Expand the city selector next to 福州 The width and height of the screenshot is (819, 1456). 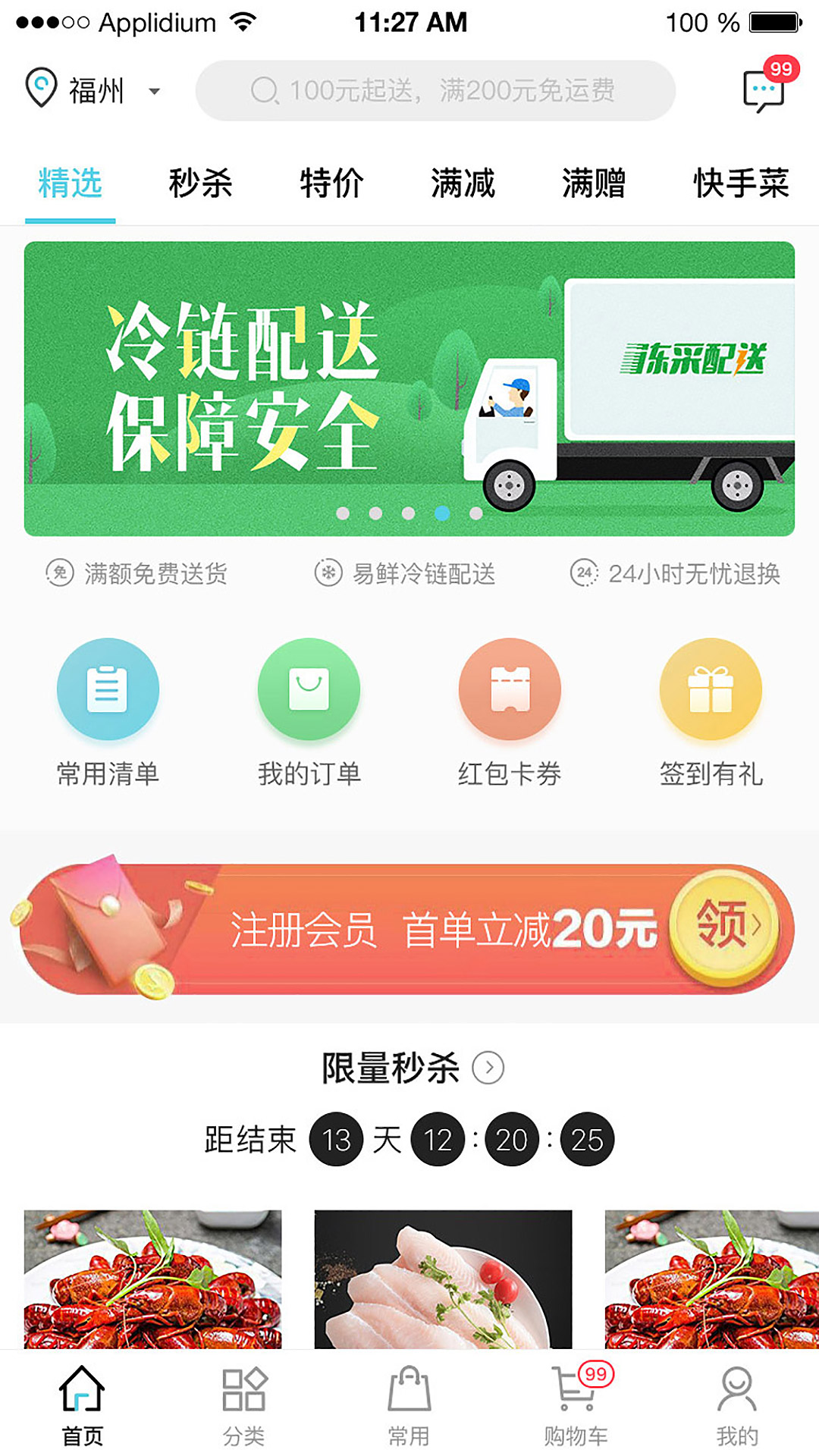click(155, 92)
